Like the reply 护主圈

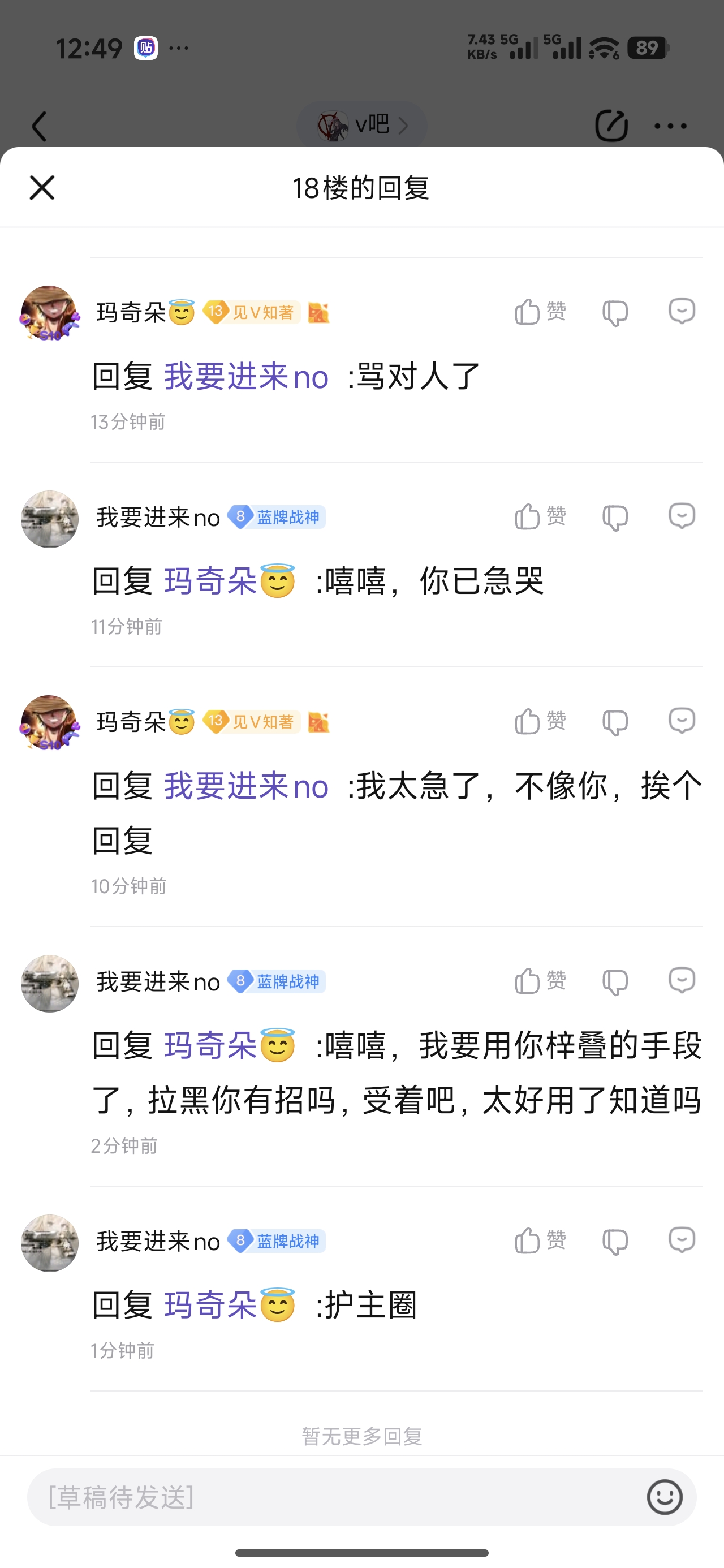click(540, 1240)
